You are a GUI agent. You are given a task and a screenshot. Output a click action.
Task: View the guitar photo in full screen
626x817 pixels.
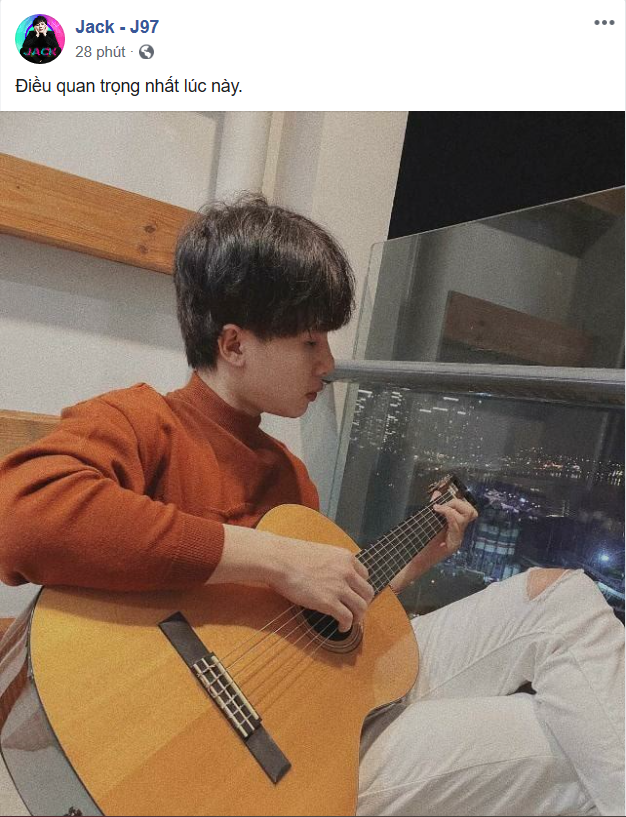[312, 463]
